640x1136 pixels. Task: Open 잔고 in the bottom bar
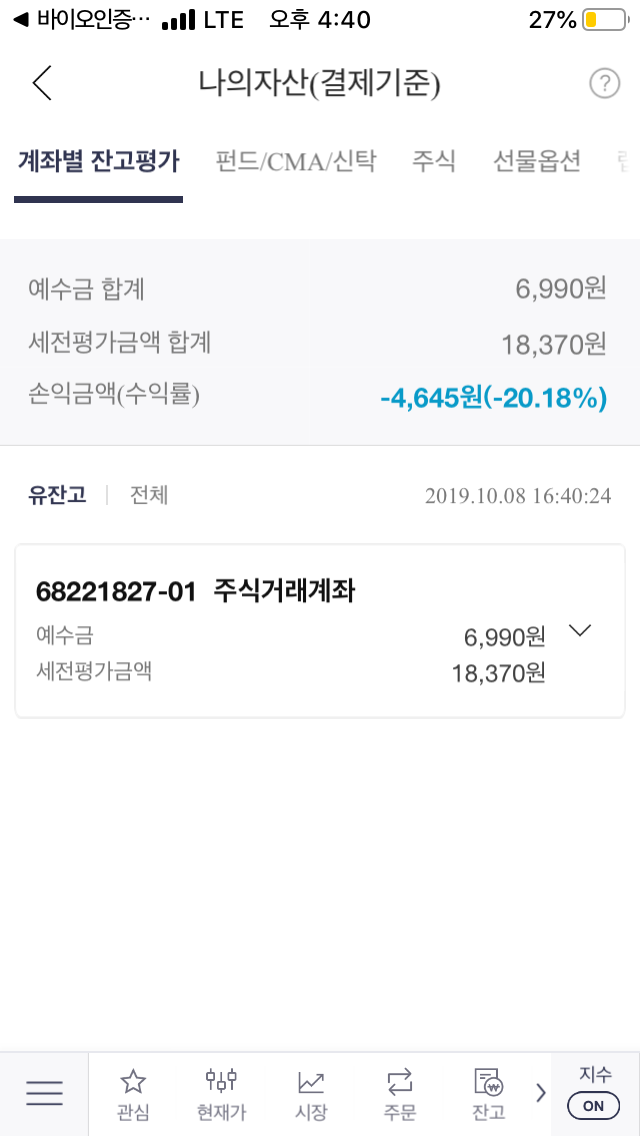488,1094
